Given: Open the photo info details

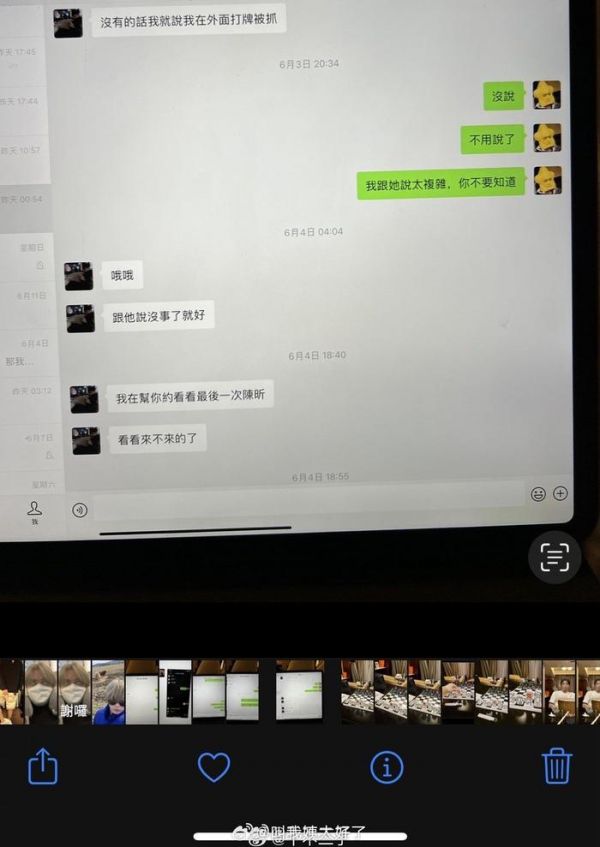Looking at the screenshot, I should point(386,767).
